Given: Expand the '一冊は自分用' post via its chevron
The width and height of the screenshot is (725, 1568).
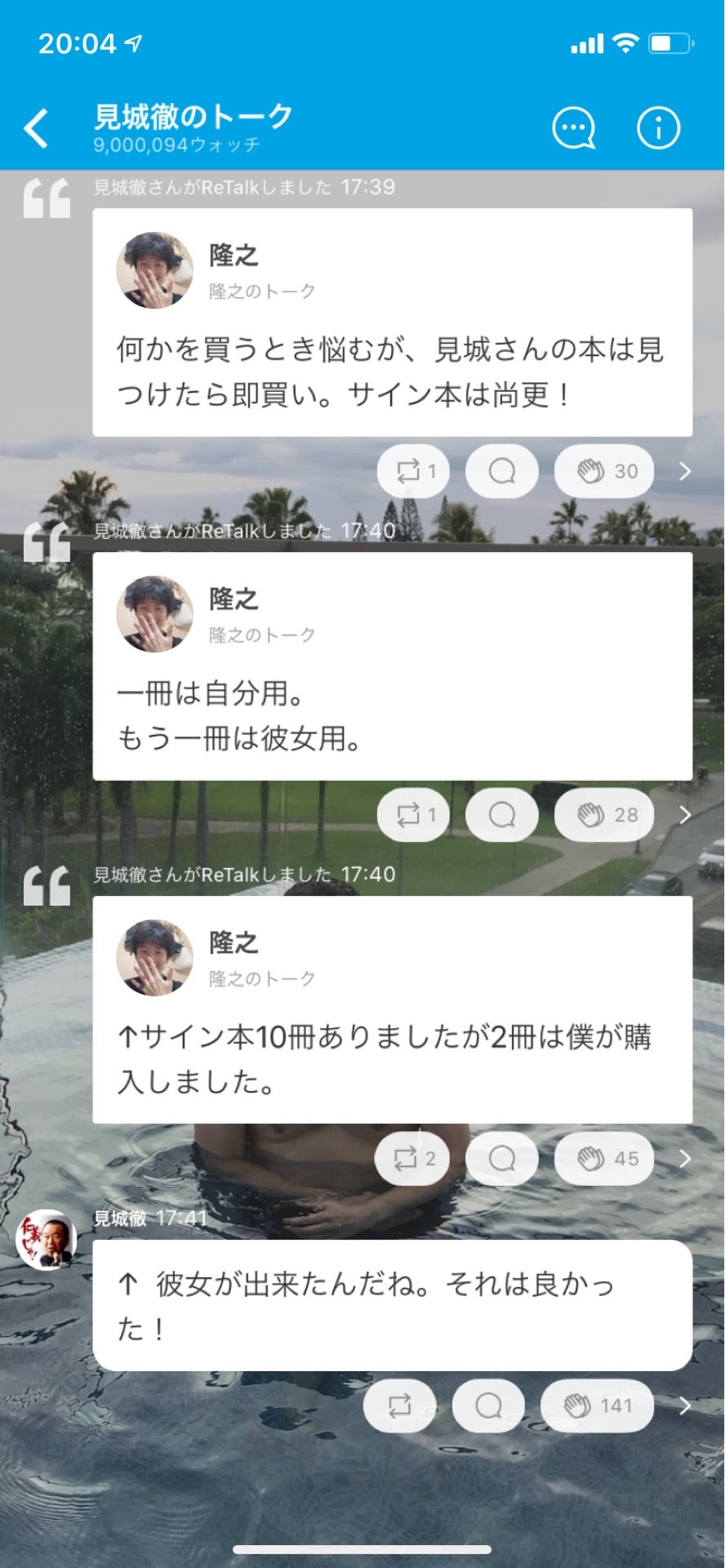Looking at the screenshot, I should (685, 815).
